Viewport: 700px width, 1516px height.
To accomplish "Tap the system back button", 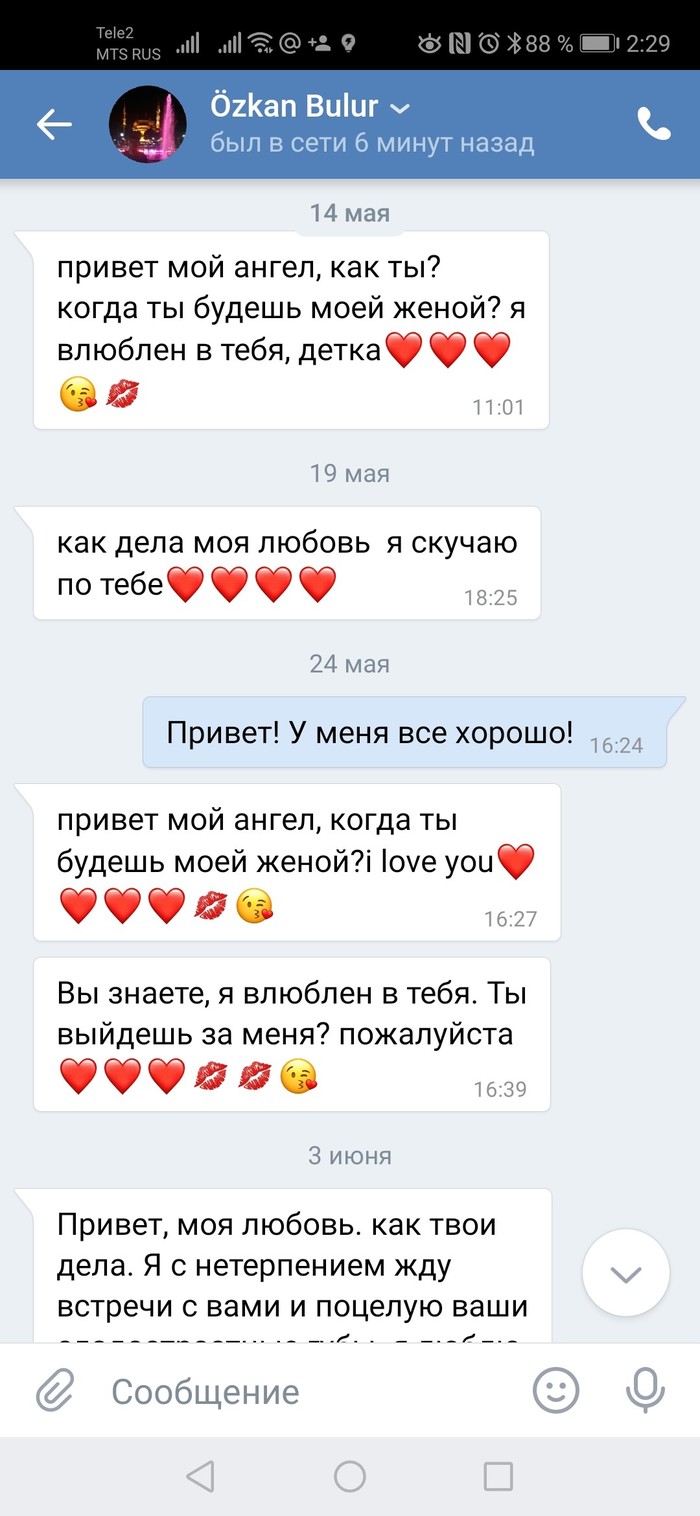I will 201,1476.
